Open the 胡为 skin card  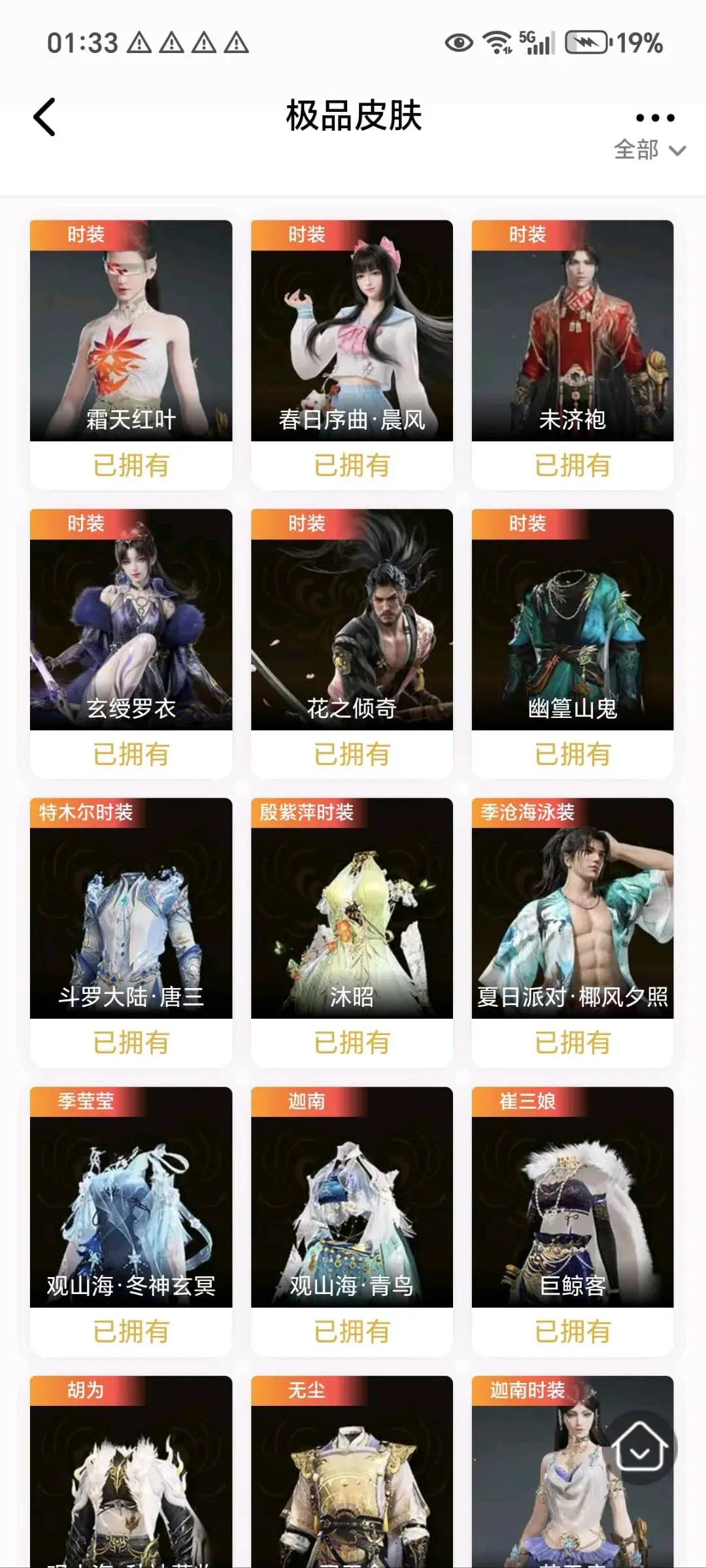click(x=131, y=1478)
